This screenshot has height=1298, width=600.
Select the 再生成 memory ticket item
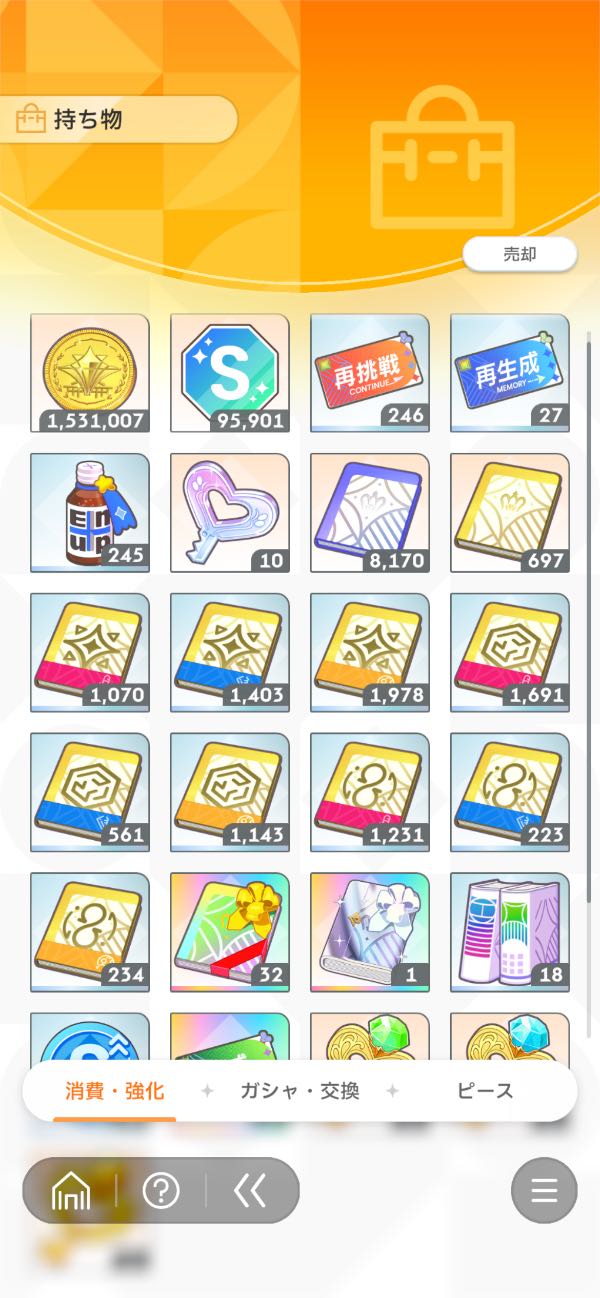pyautogui.click(x=510, y=373)
